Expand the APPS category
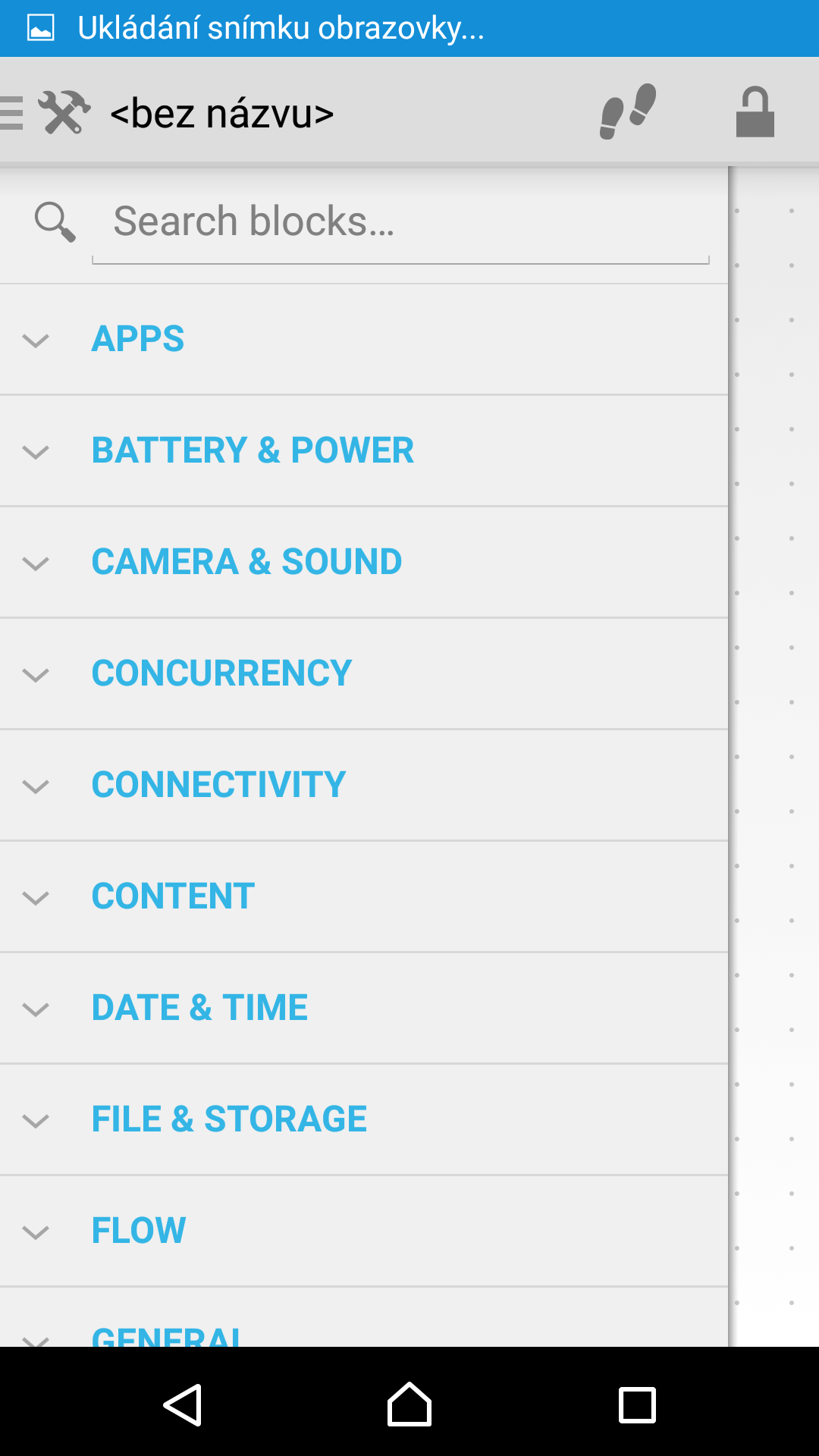The height and width of the screenshot is (1456, 819). 364,339
